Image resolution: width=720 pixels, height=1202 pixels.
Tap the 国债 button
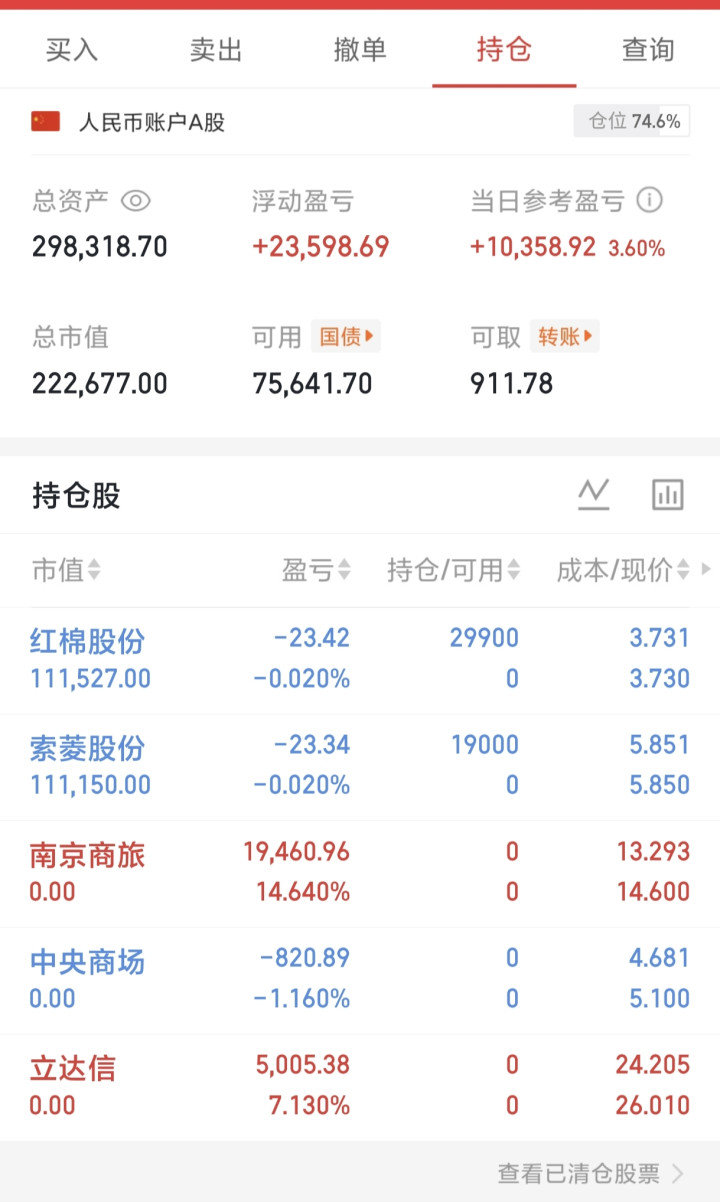[x=346, y=337]
